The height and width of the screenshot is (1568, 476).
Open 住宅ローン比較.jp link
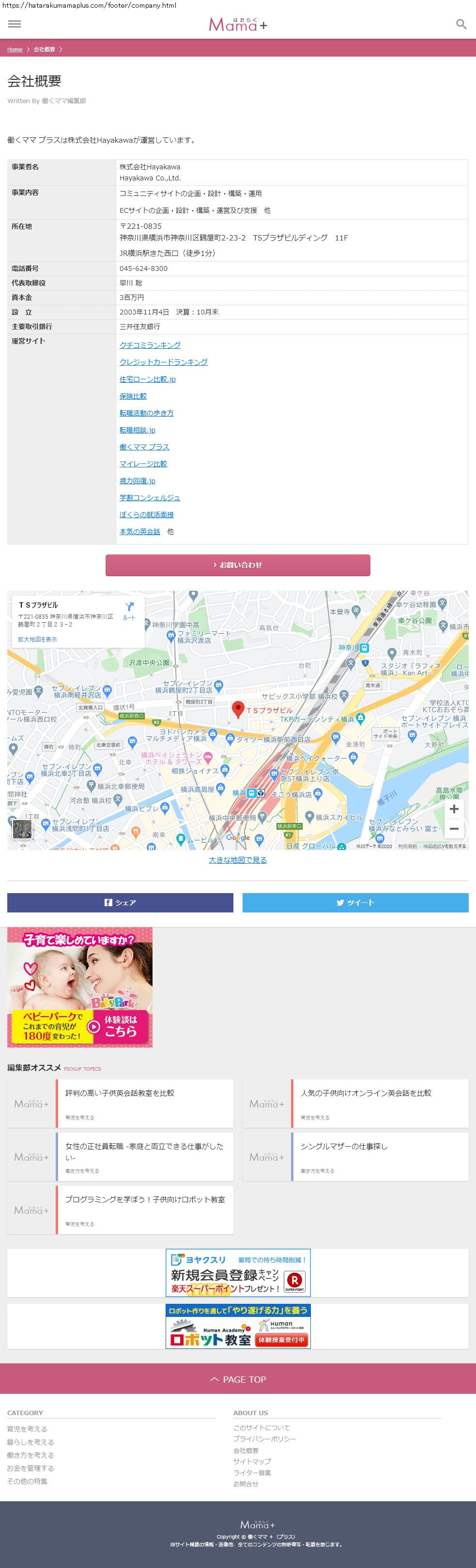click(148, 379)
